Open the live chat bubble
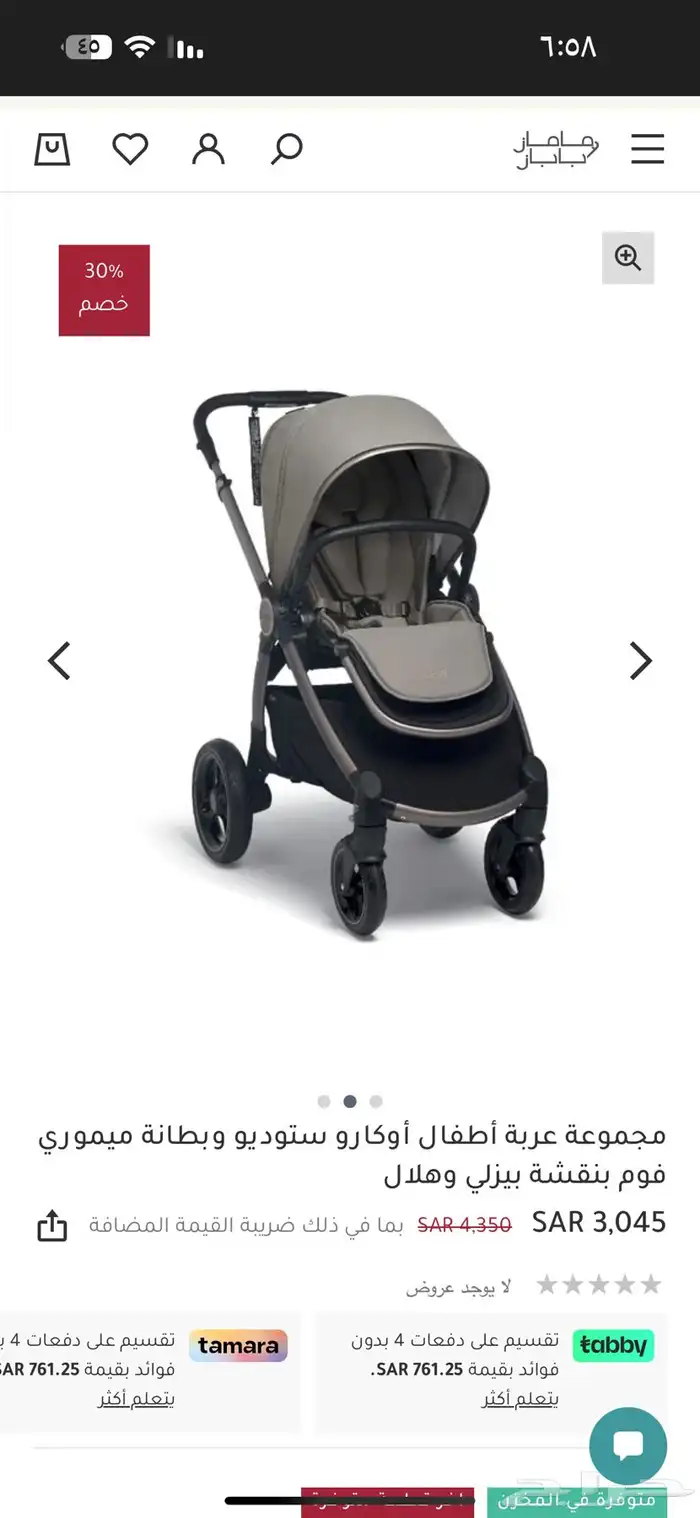The height and width of the screenshot is (1518, 700). pos(628,1446)
